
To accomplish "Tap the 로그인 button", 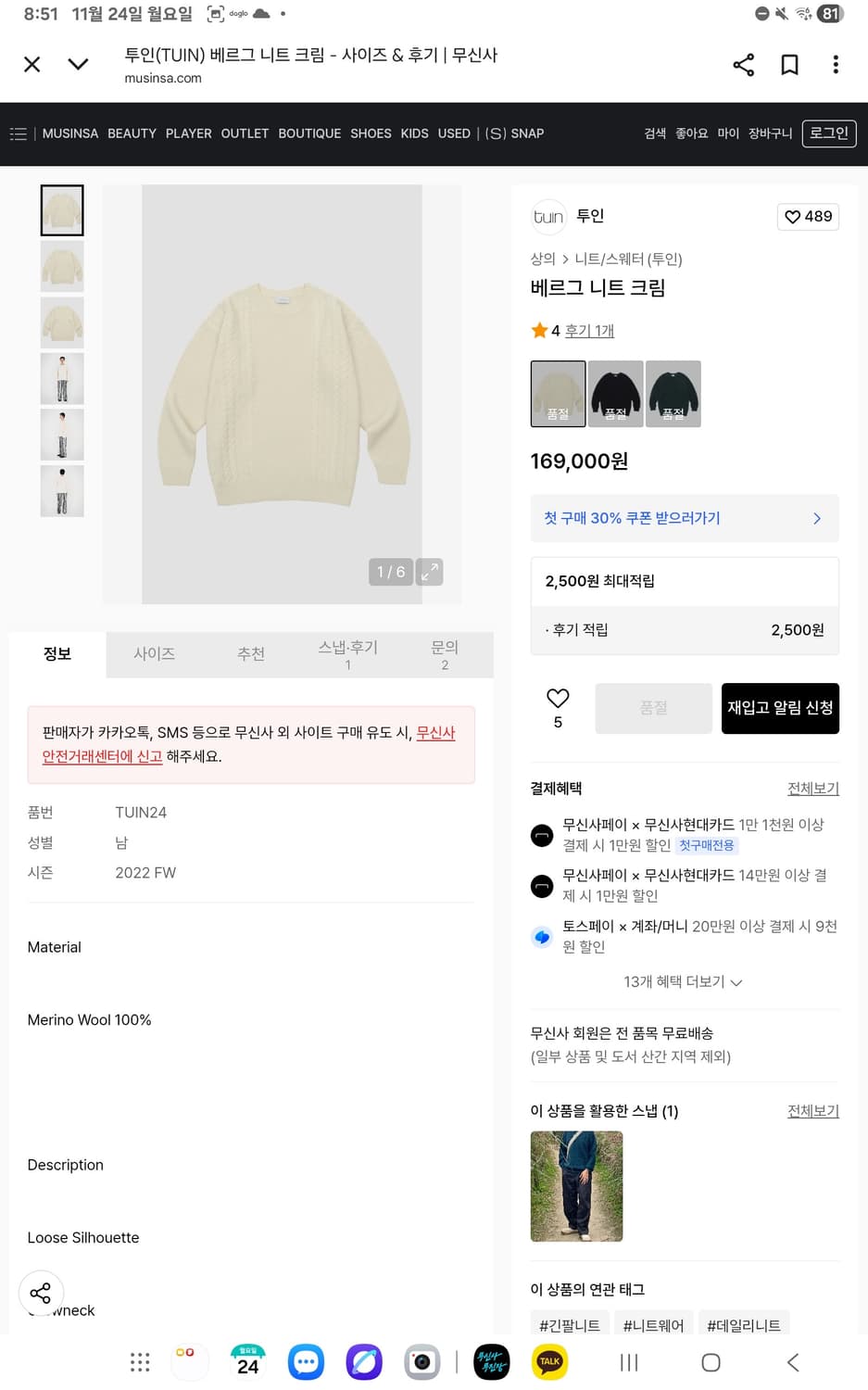I will (x=828, y=133).
